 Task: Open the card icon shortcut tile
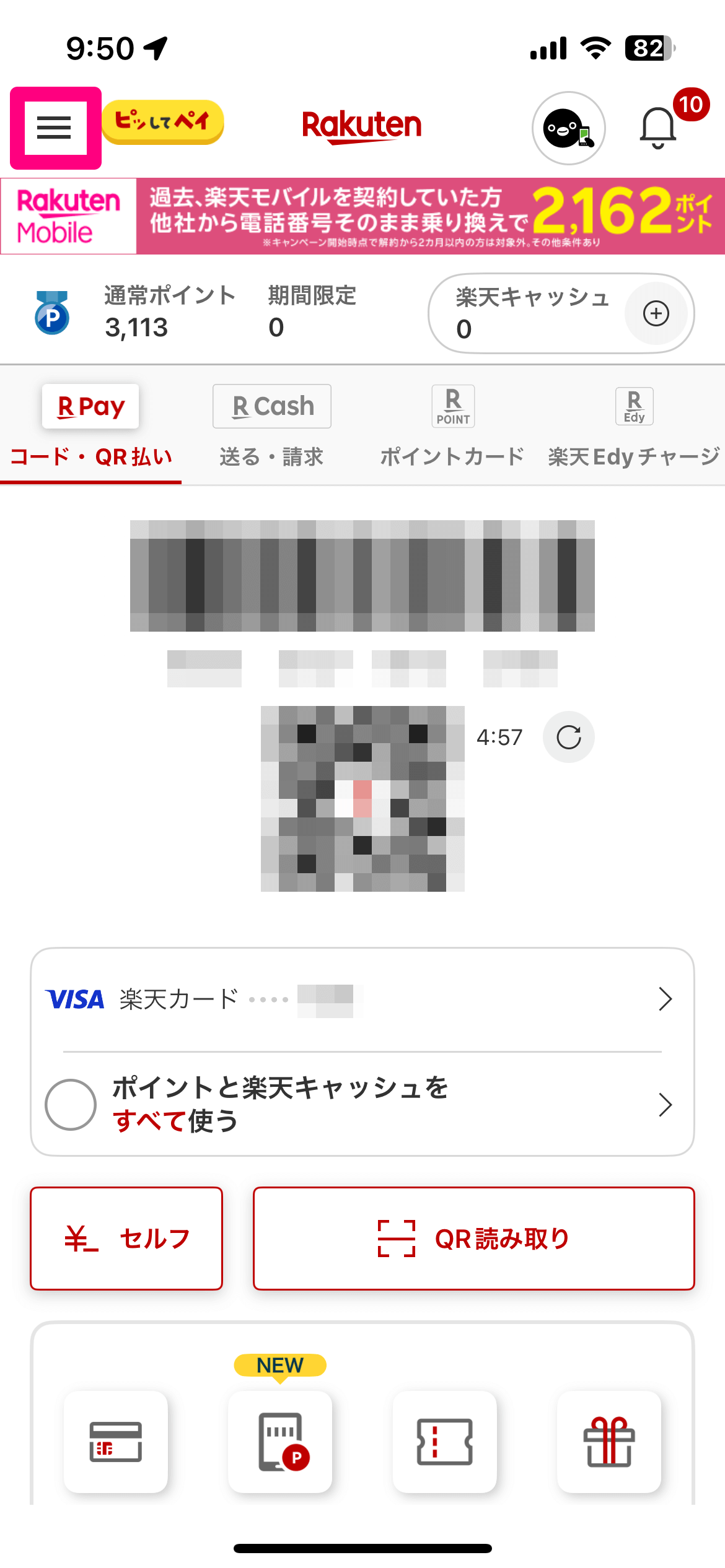click(x=116, y=1442)
